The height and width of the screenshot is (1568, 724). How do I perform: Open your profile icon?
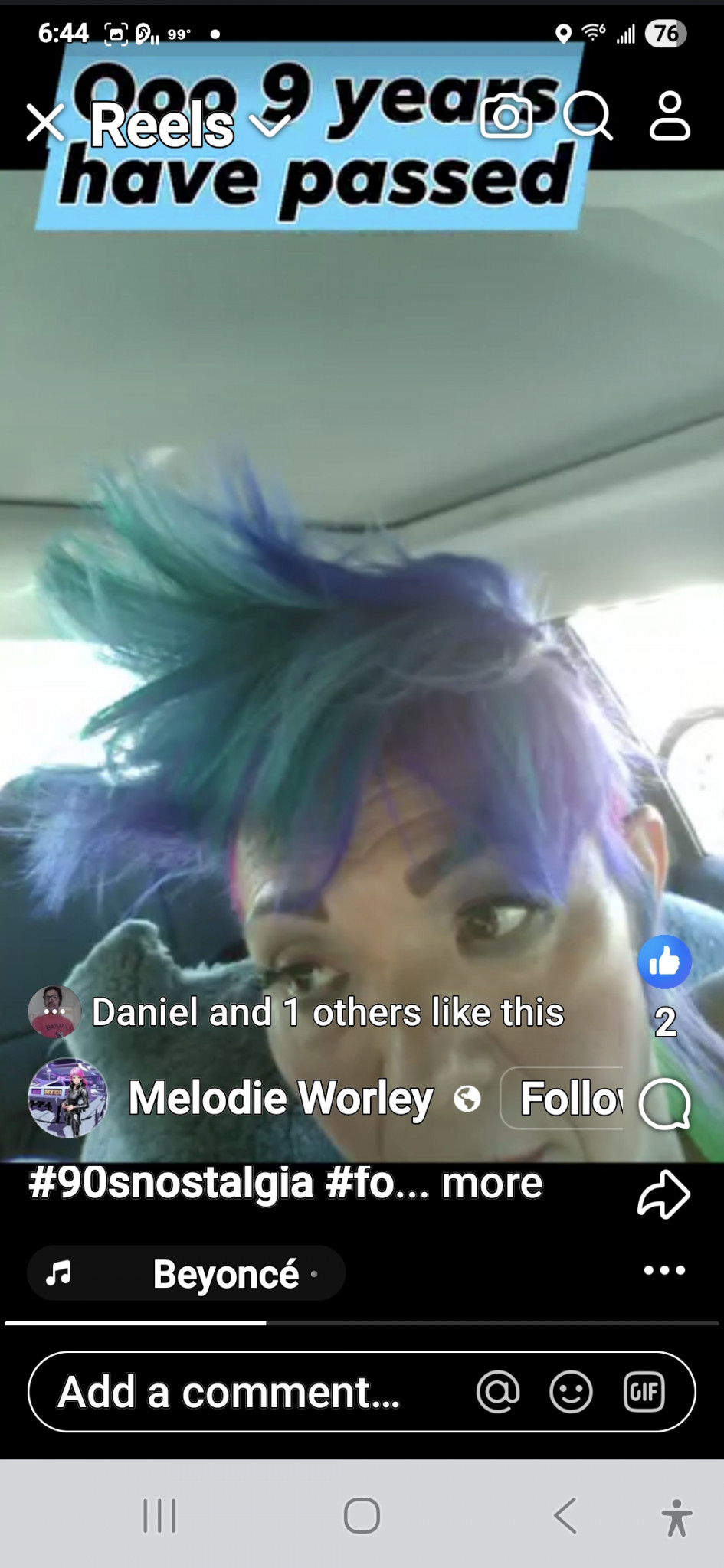click(670, 116)
